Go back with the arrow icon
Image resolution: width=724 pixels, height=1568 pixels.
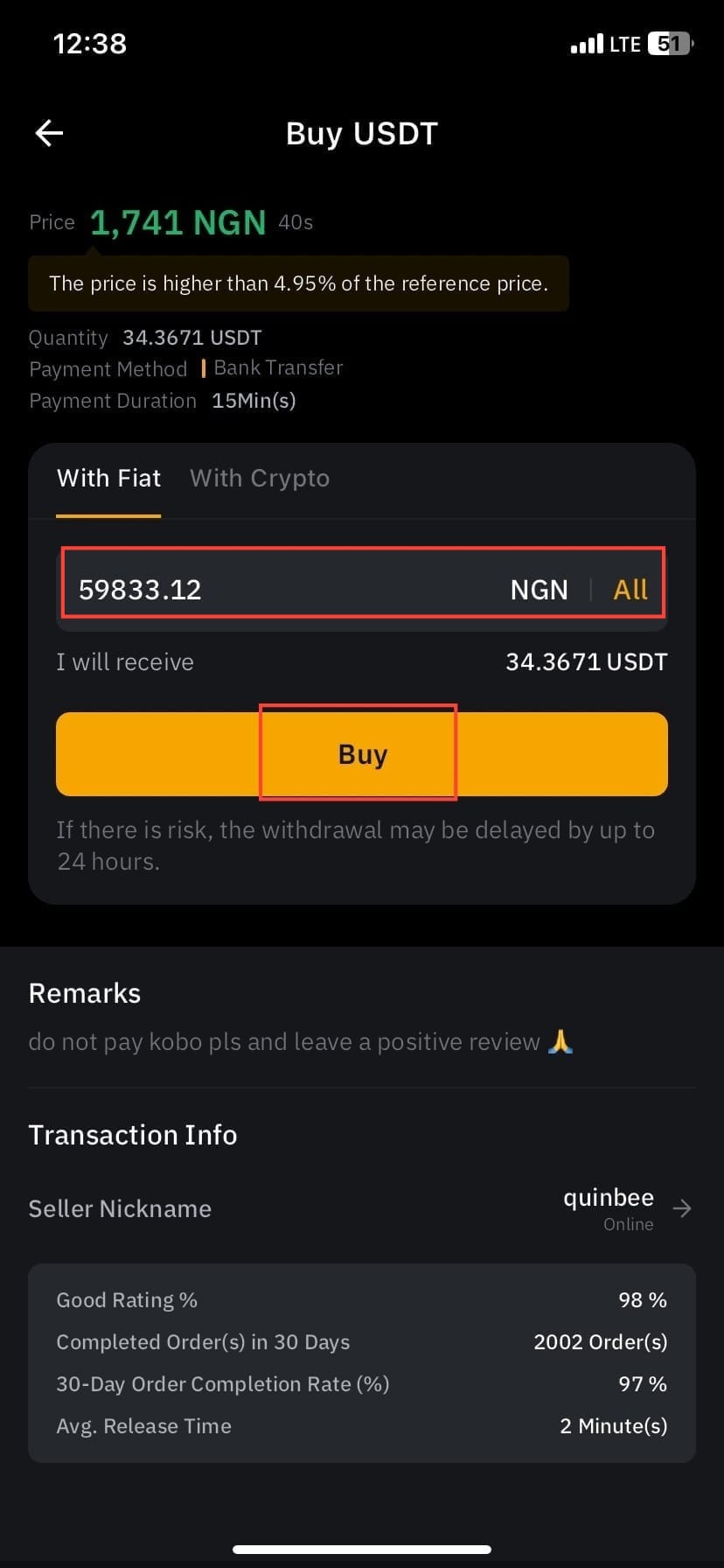pyautogui.click(x=49, y=133)
